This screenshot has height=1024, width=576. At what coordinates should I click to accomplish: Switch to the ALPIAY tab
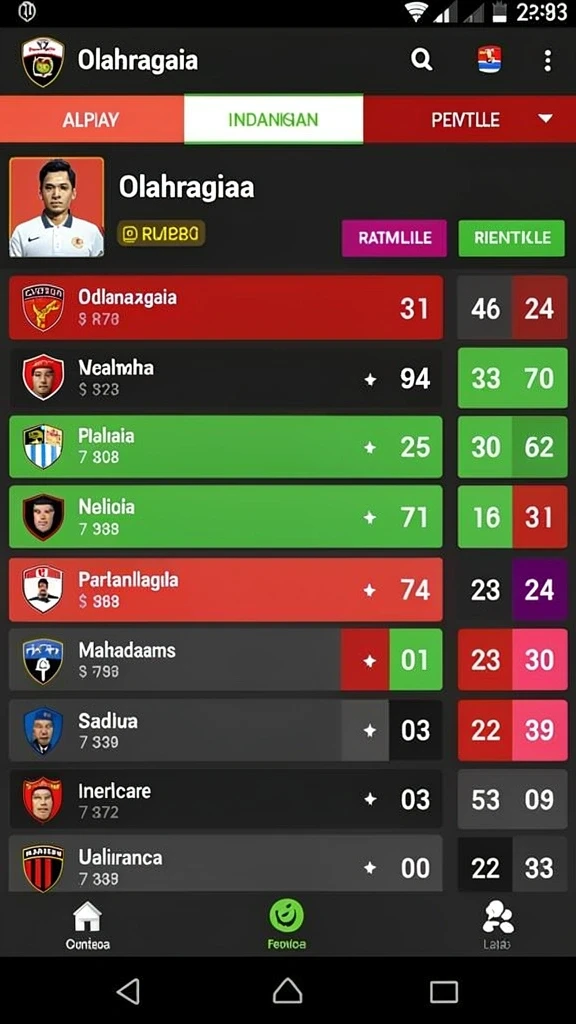click(91, 120)
